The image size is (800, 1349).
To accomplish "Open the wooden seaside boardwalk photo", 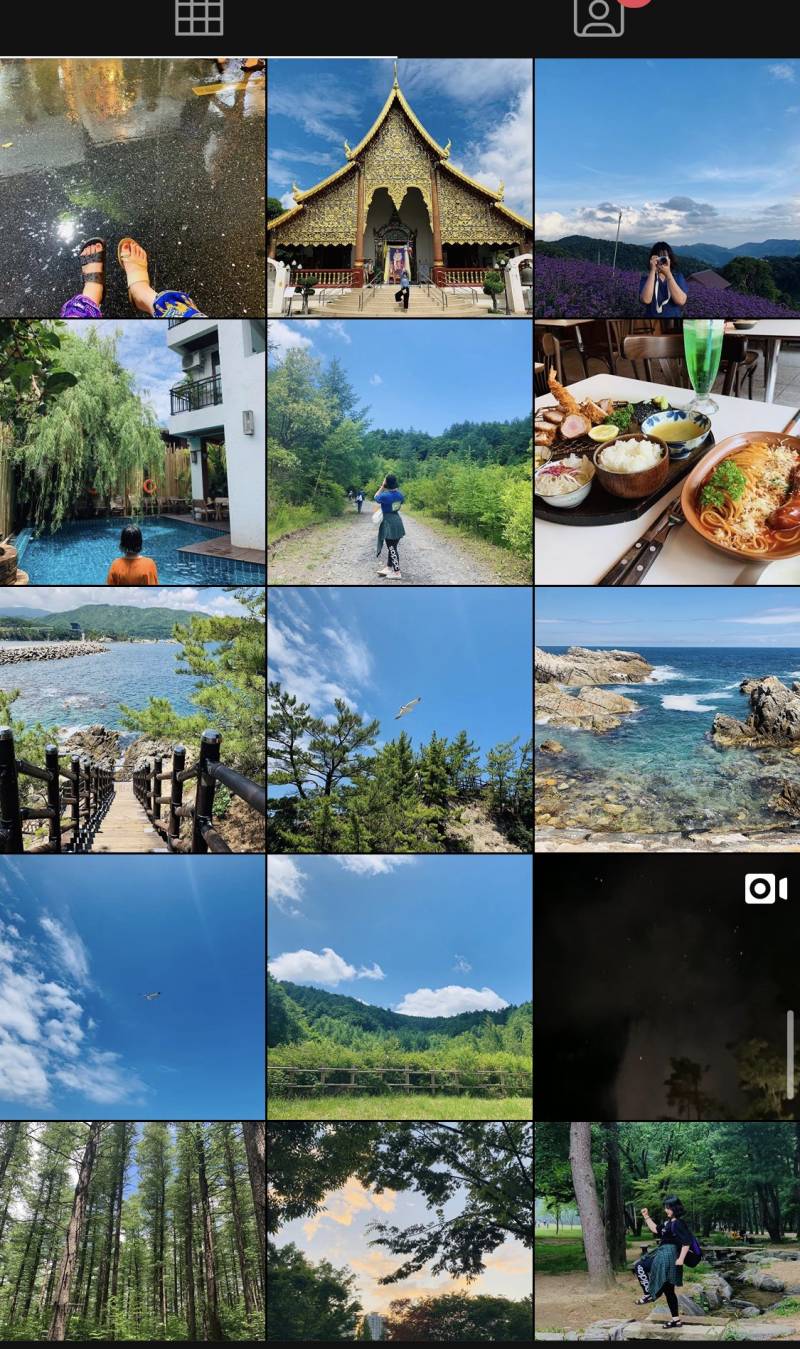I will pos(132,719).
